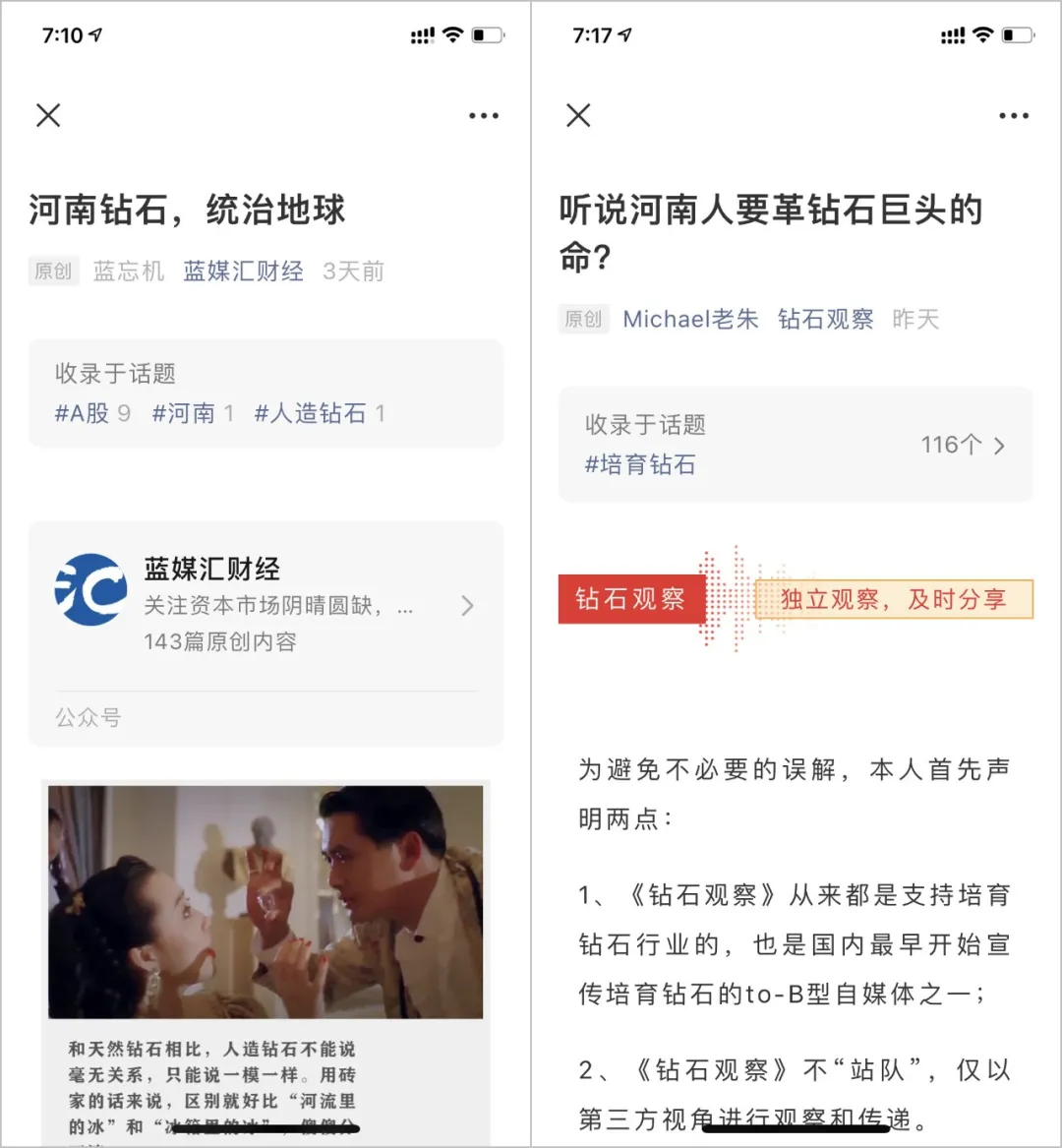Open the #河南 topic tag

click(x=183, y=413)
